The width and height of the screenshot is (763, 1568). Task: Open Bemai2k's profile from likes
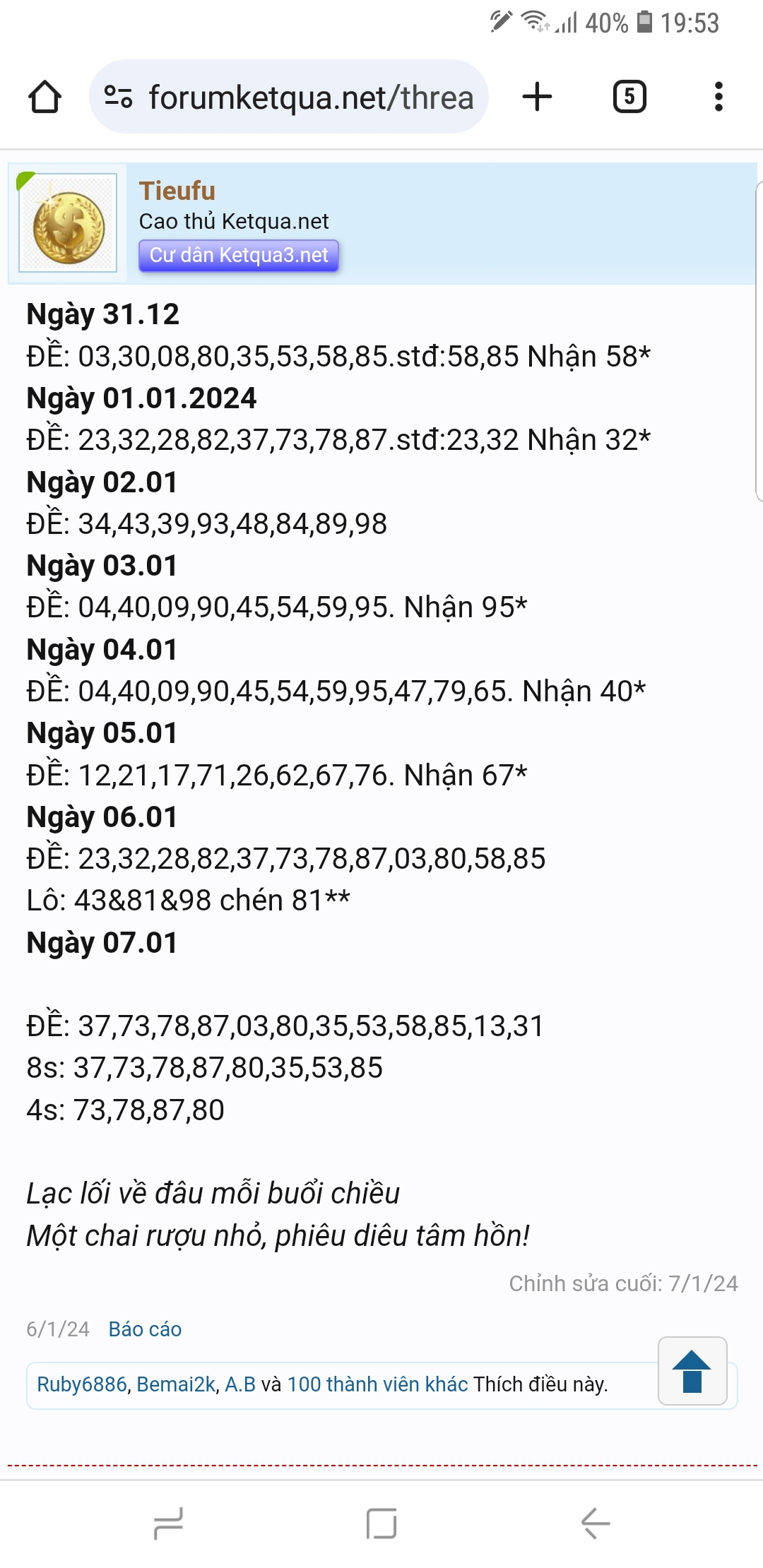[176, 1384]
